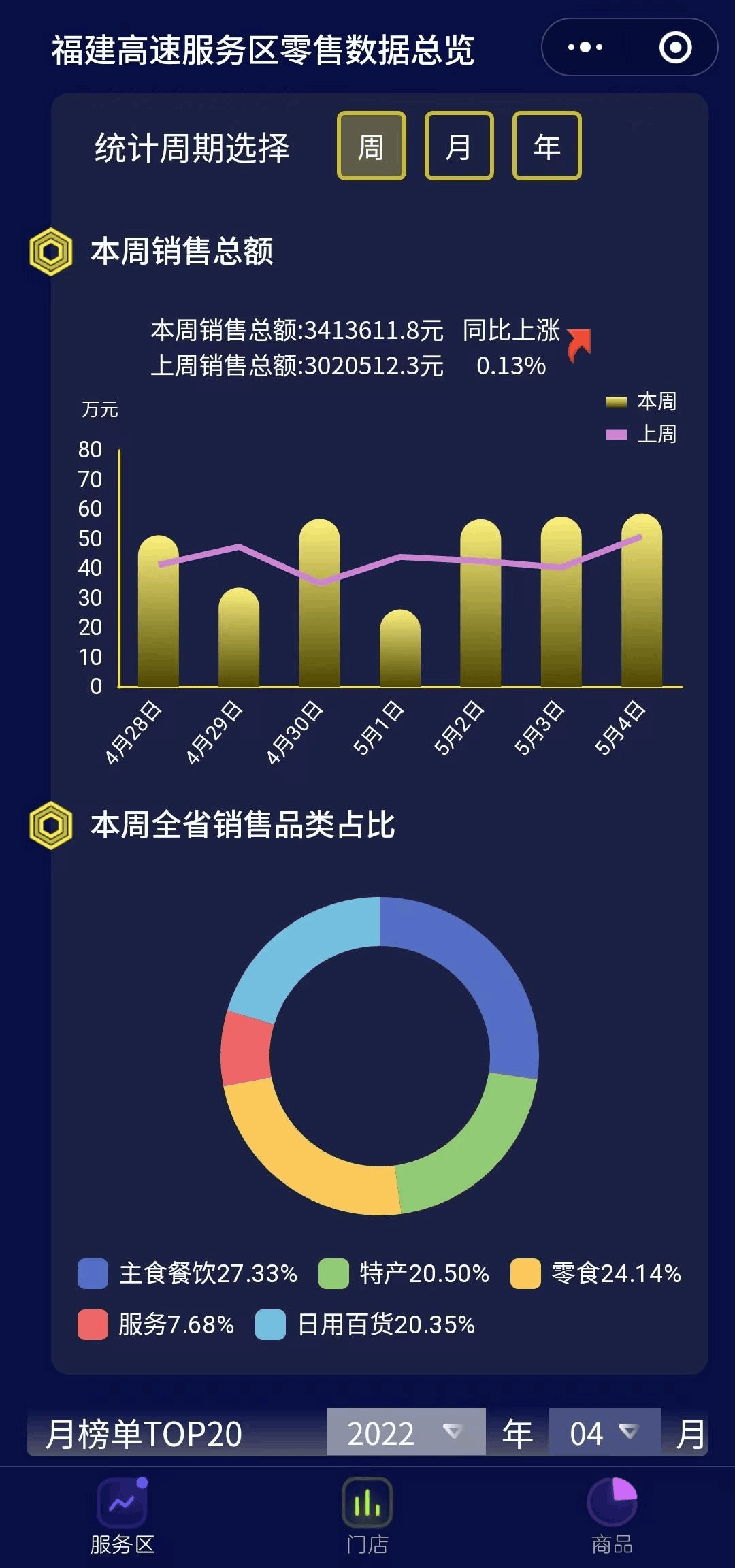Switch statistics period to 年
The image size is (735, 1568).
[546, 146]
